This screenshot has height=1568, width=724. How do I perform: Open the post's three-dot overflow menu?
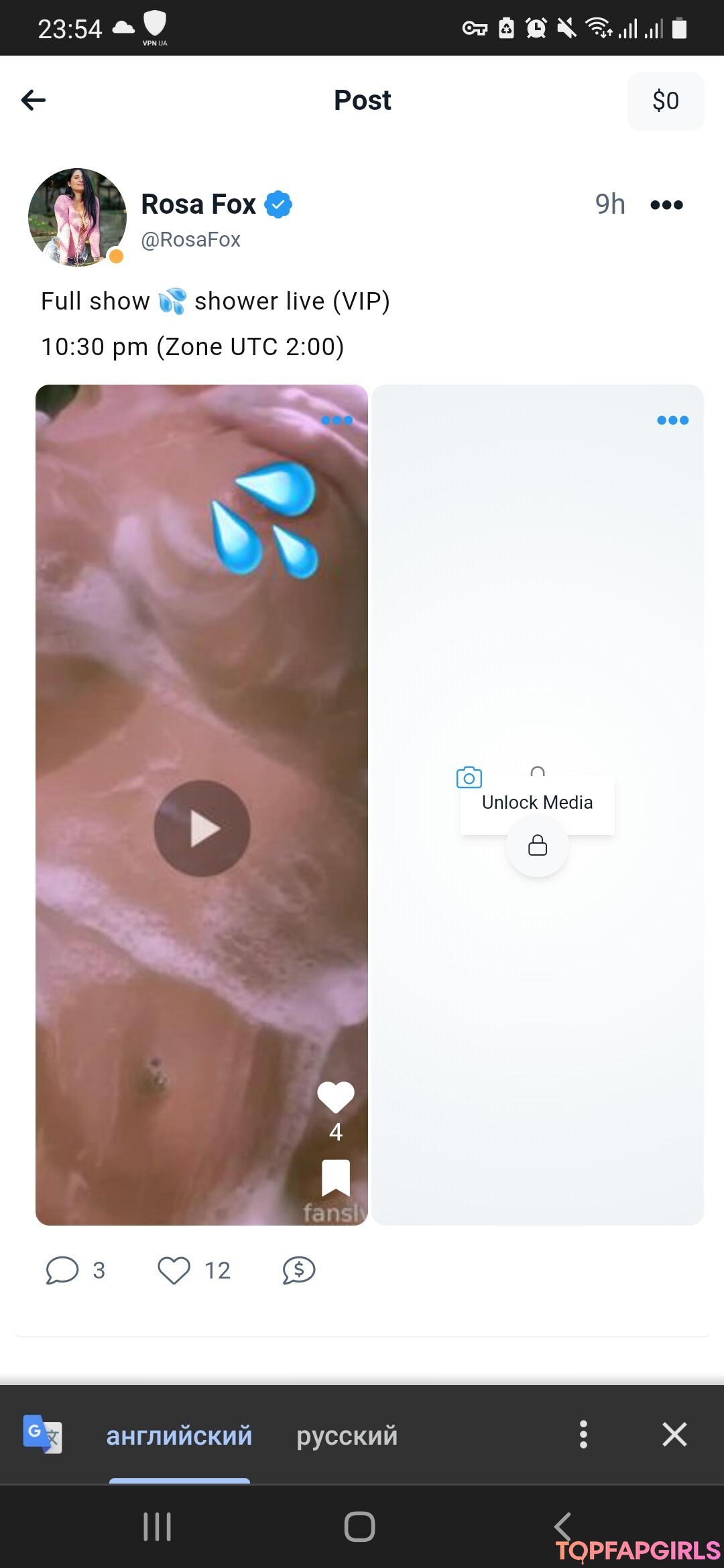pyautogui.click(x=666, y=205)
